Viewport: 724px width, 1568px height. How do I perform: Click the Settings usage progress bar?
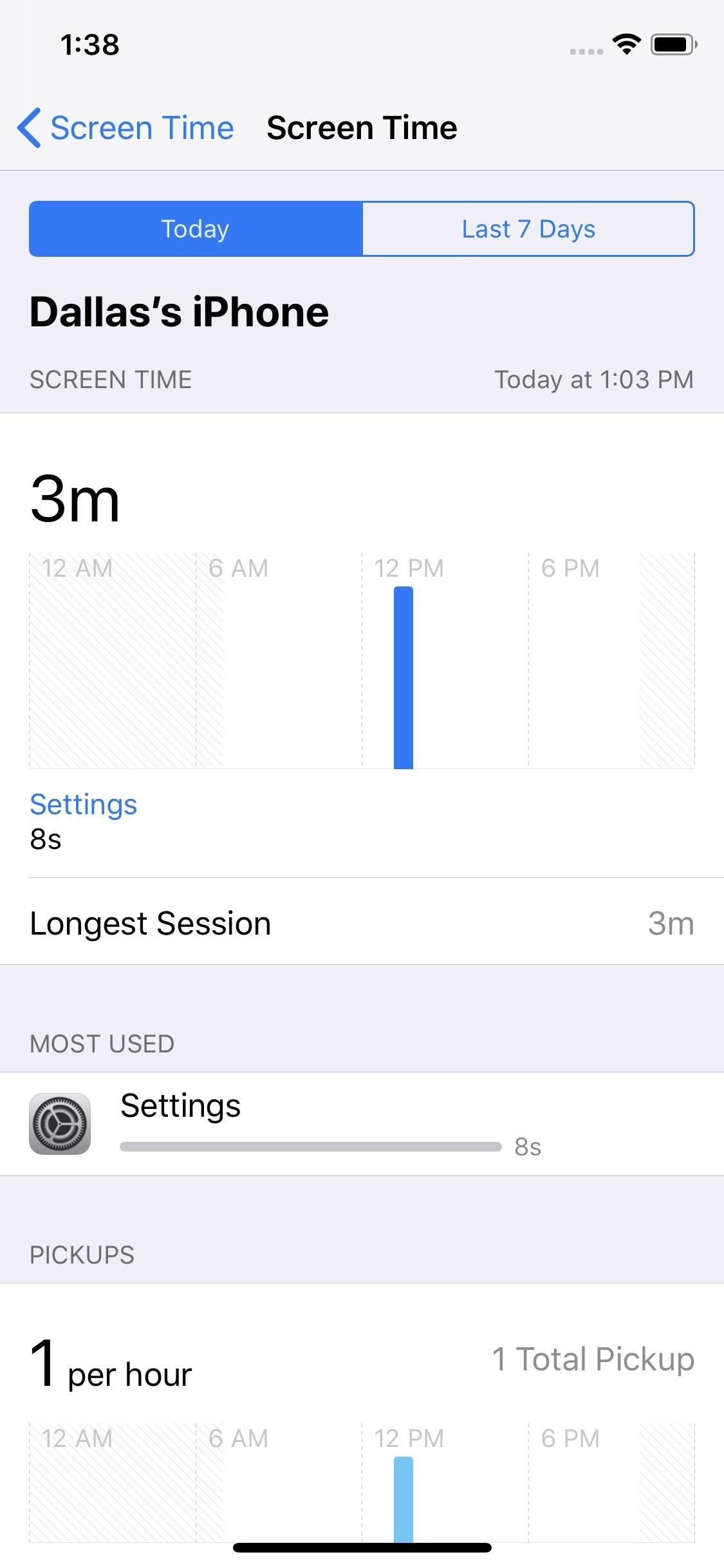[x=311, y=1146]
